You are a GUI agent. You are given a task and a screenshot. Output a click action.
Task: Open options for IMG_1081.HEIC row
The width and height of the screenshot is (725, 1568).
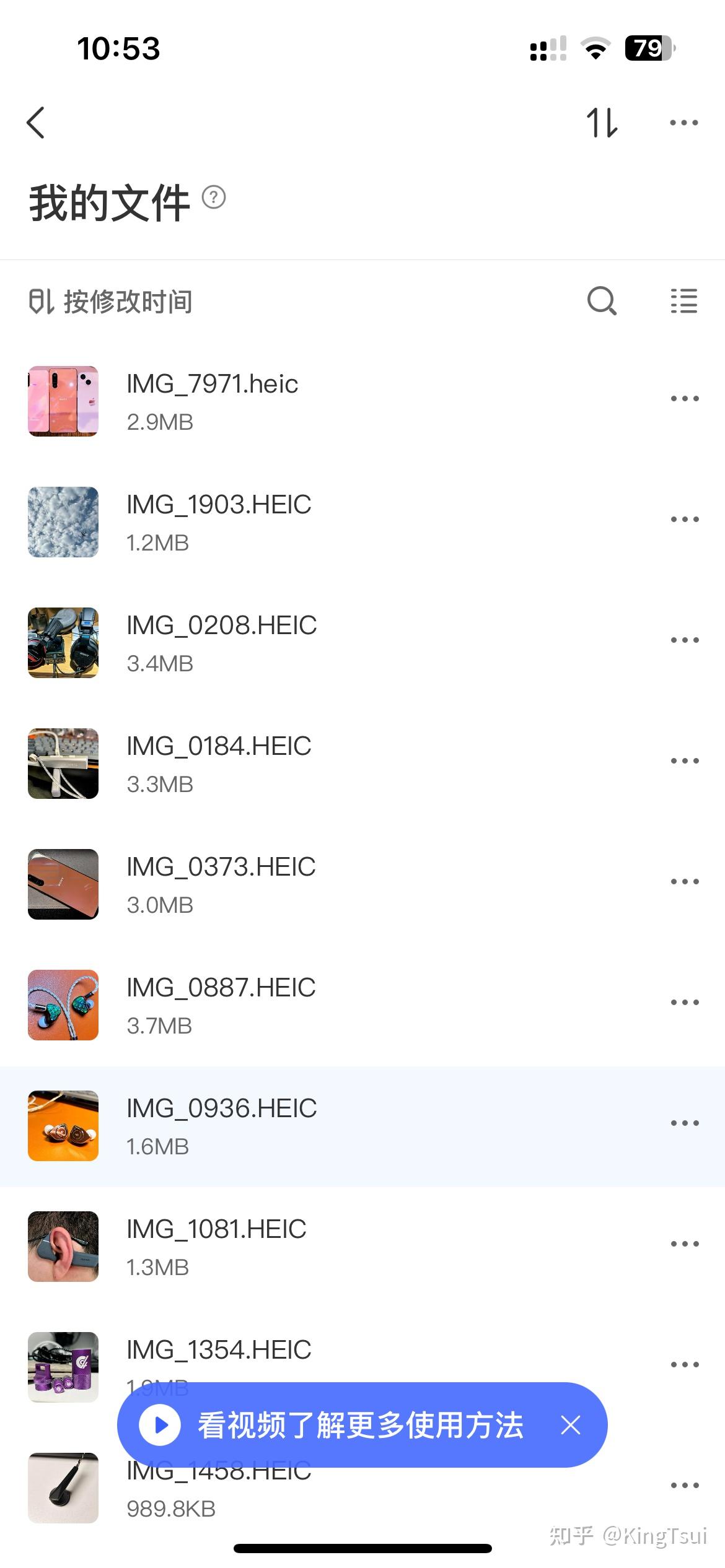[683, 1244]
